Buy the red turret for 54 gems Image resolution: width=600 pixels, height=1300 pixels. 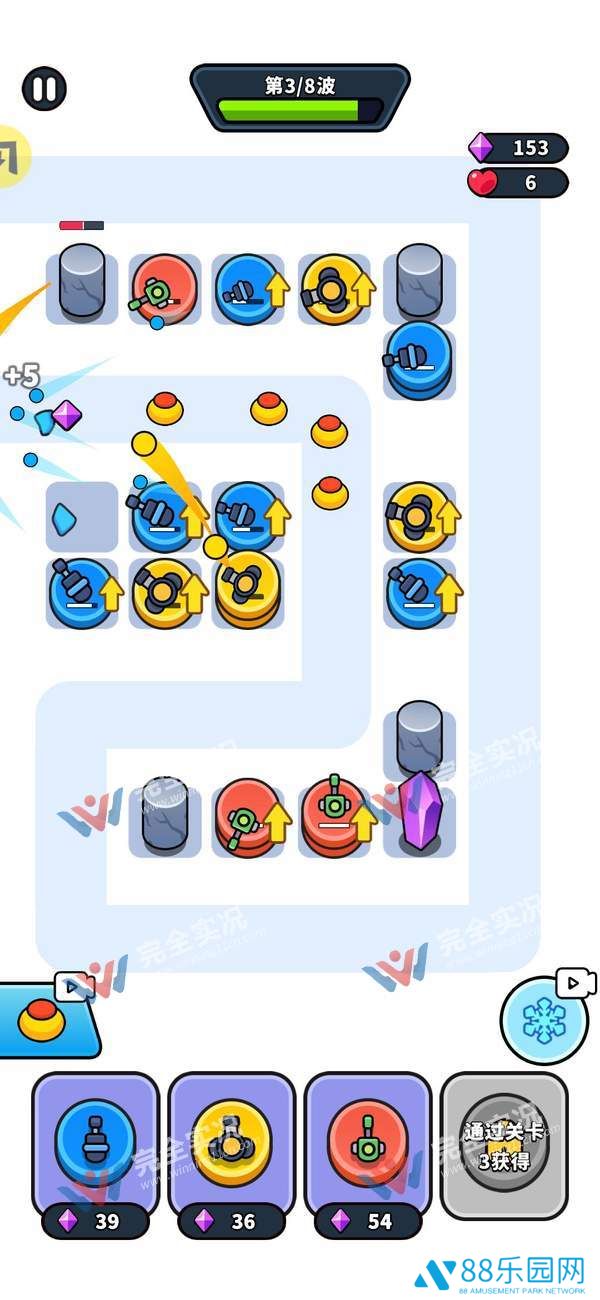click(367, 1145)
